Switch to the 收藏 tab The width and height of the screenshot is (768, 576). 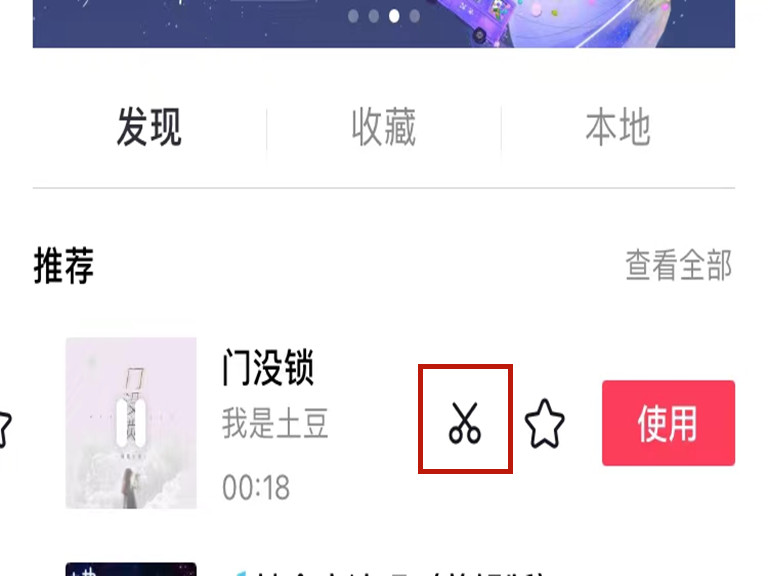(x=383, y=129)
